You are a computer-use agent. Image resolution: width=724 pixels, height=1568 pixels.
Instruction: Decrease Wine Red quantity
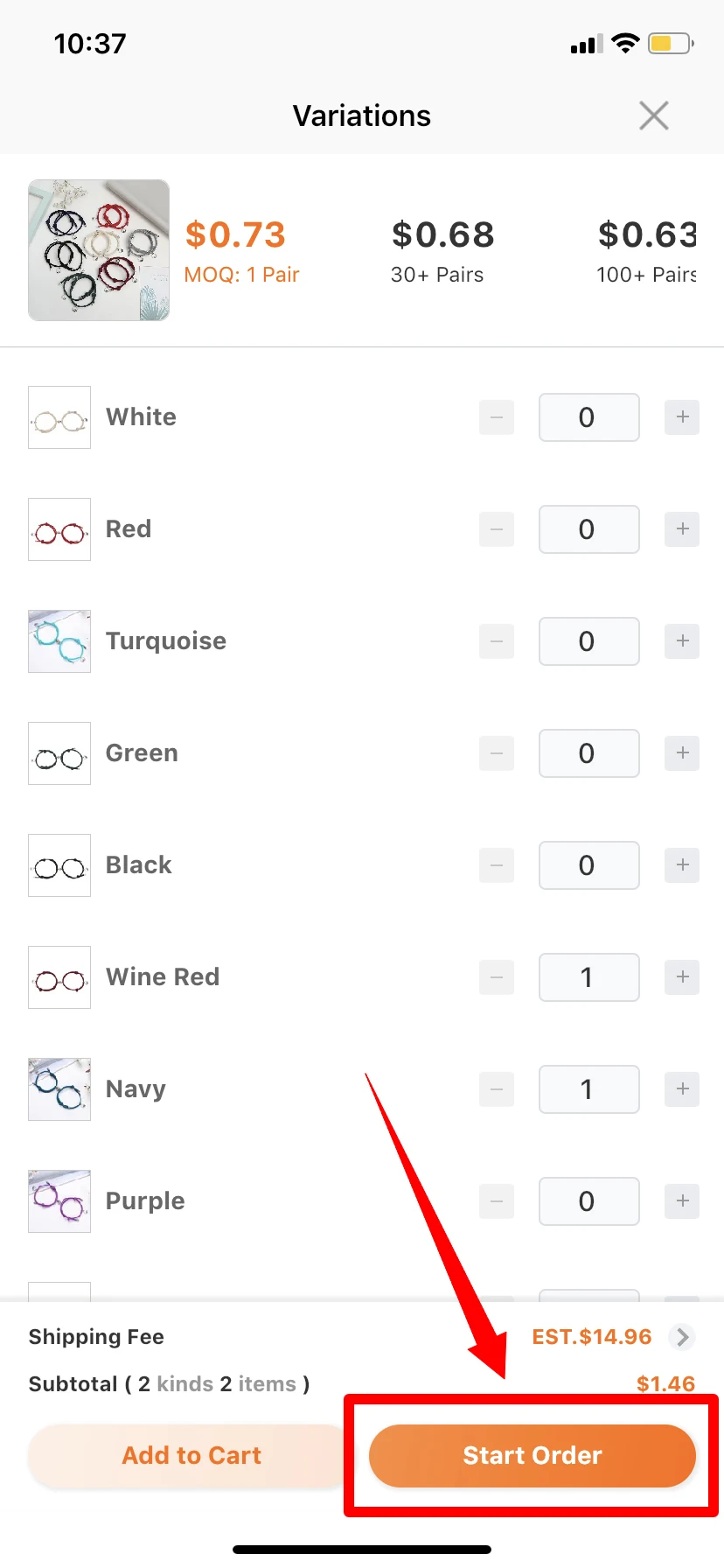497,977
